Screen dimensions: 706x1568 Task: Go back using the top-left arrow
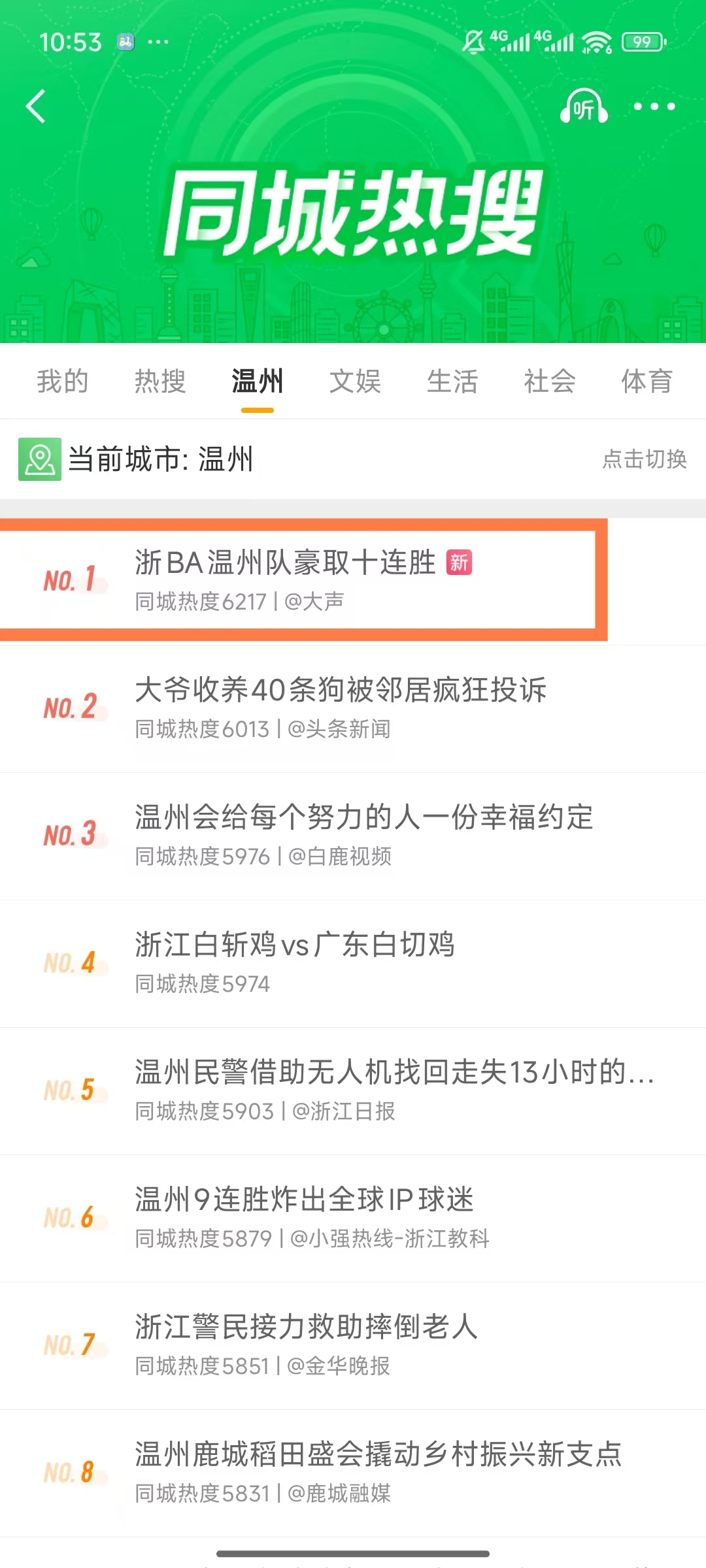point(36,106)
